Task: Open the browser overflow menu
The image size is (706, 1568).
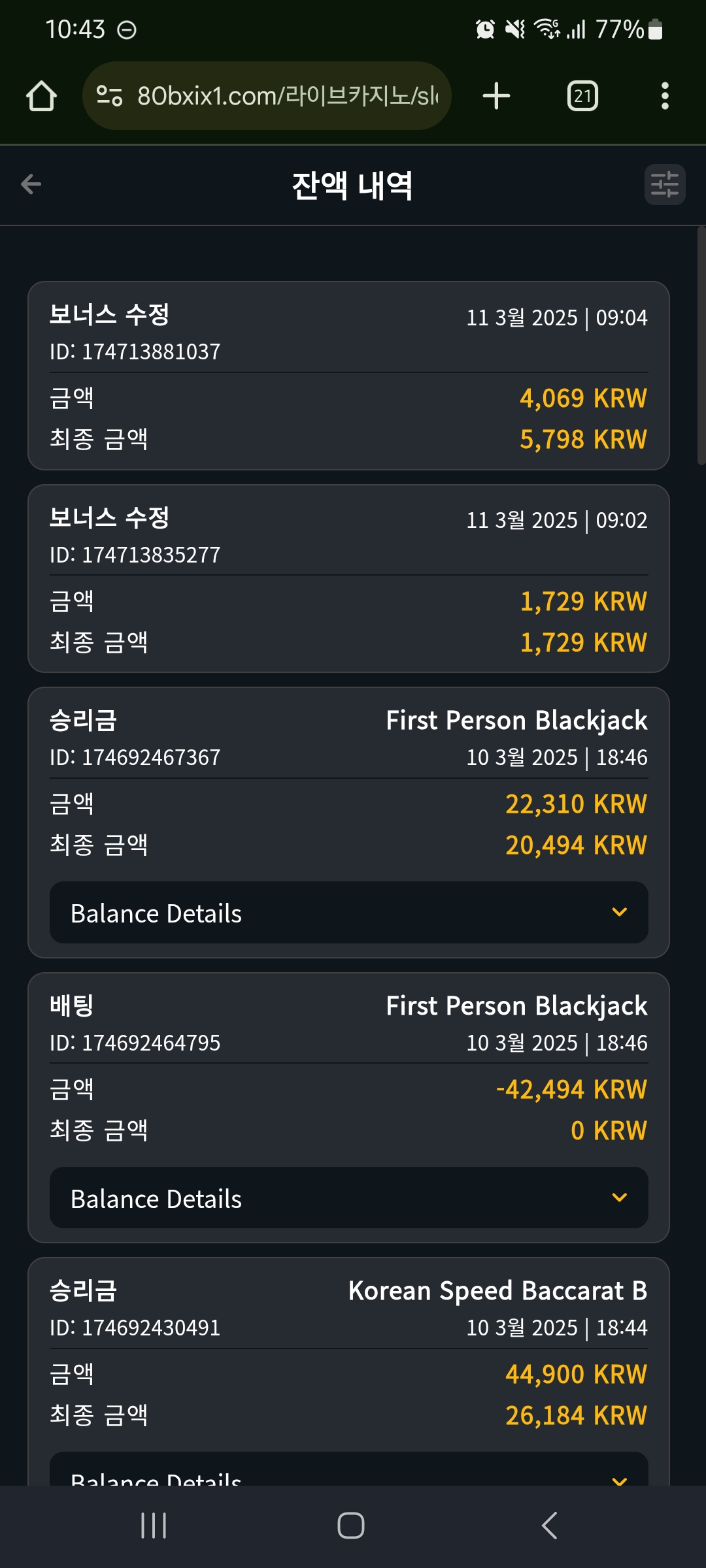Action: pyautogui.click(x=665, y=96)
